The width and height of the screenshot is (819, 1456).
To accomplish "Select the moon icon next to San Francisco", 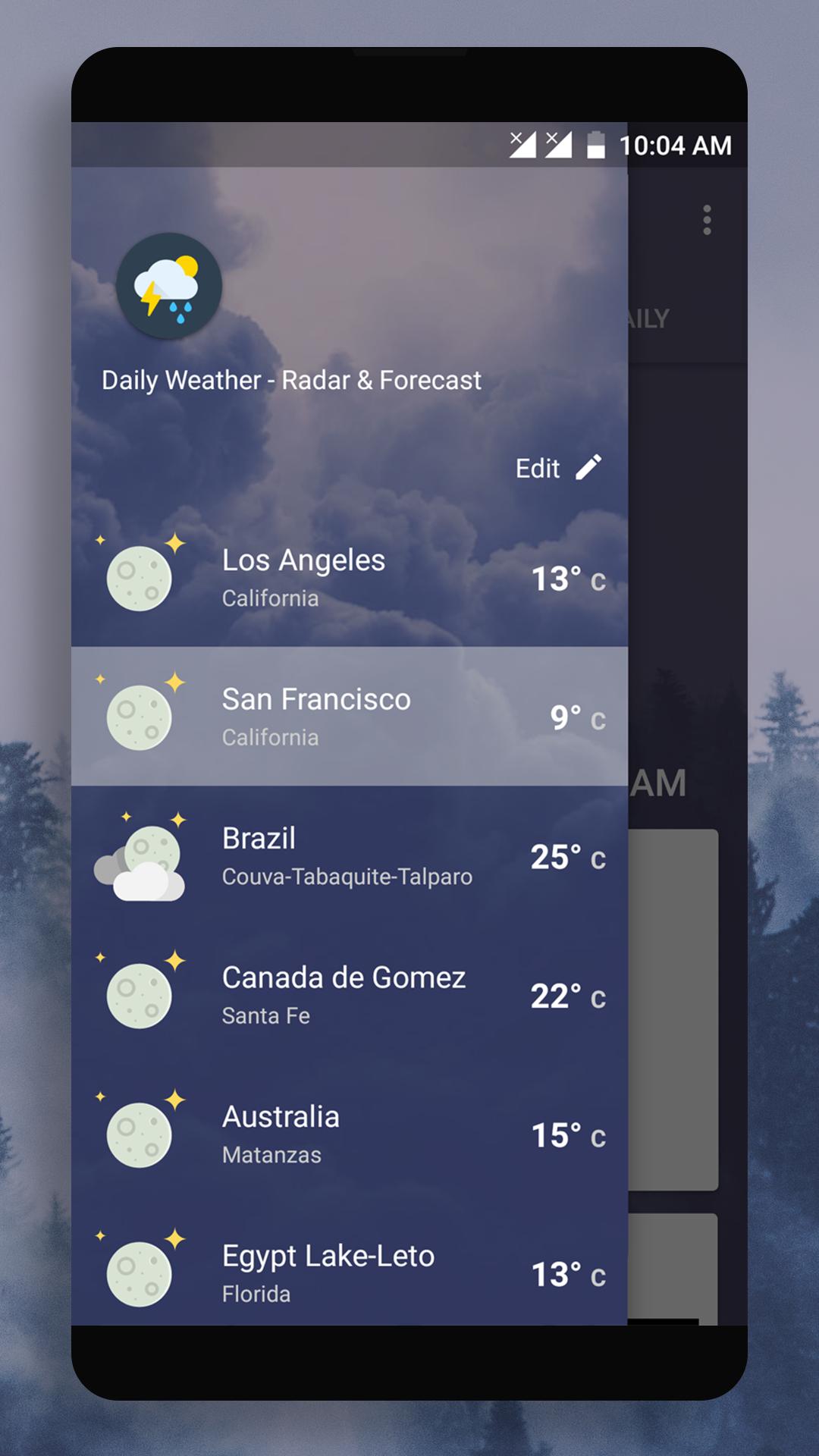I will pyautogui.click(x=141, y=716).
